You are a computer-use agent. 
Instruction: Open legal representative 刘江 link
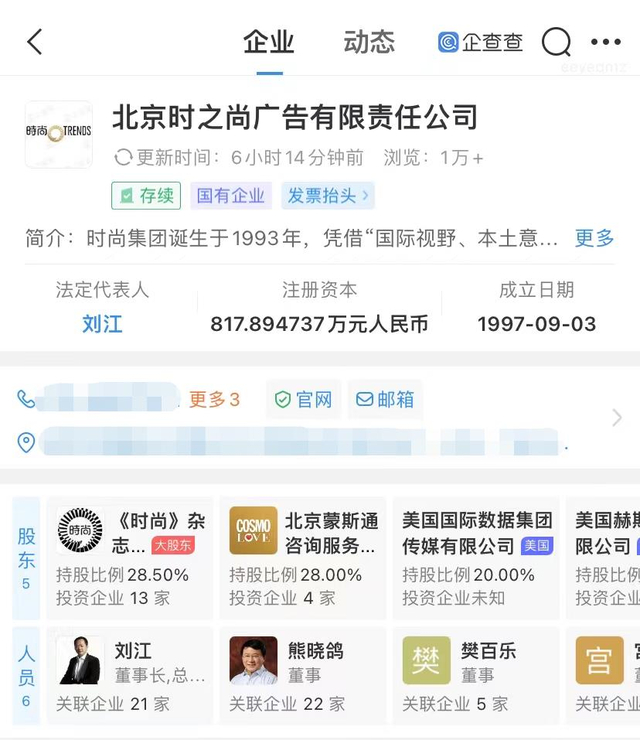coord(102,324)
